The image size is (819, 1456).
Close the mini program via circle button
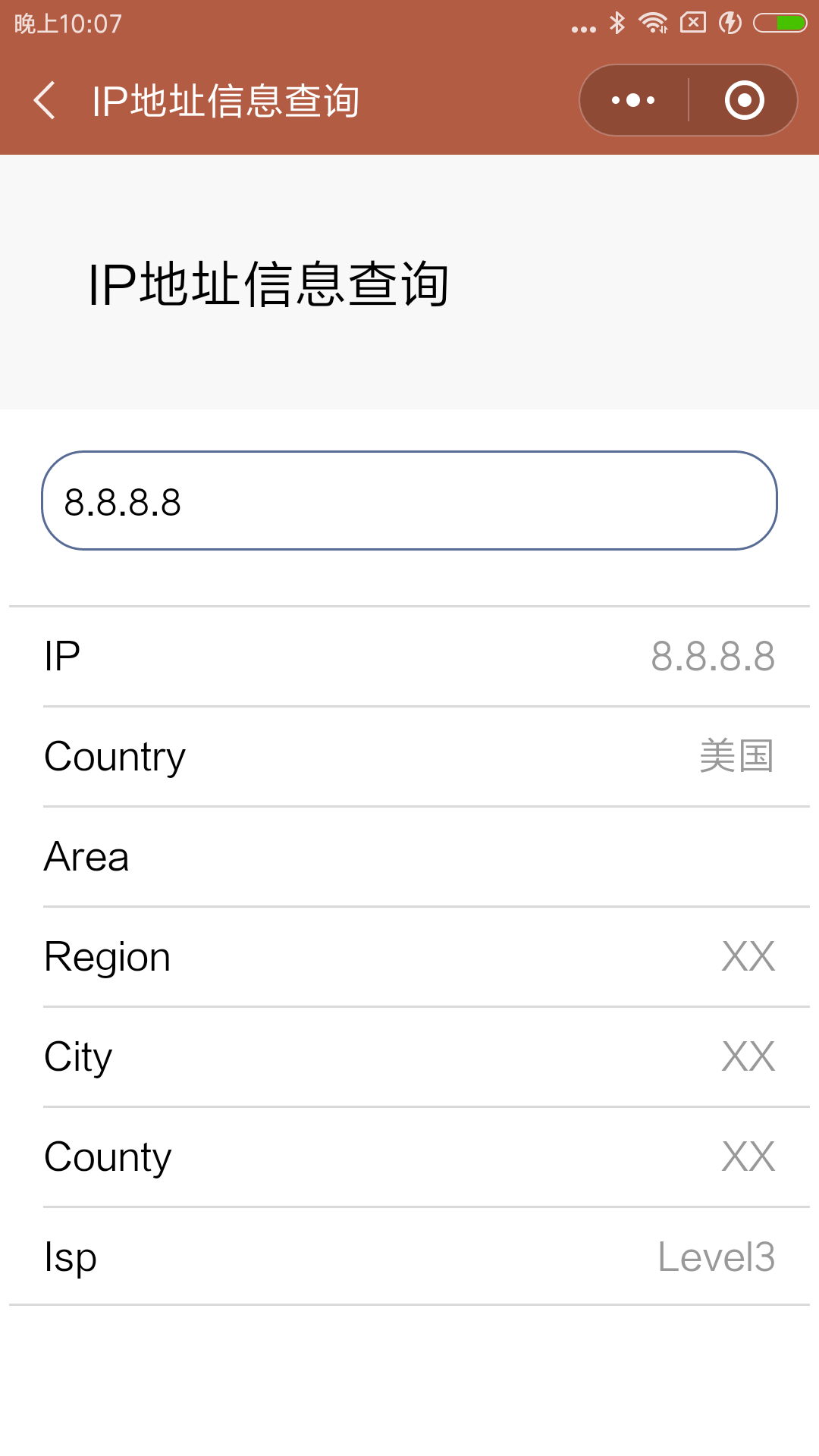point(744,100)
